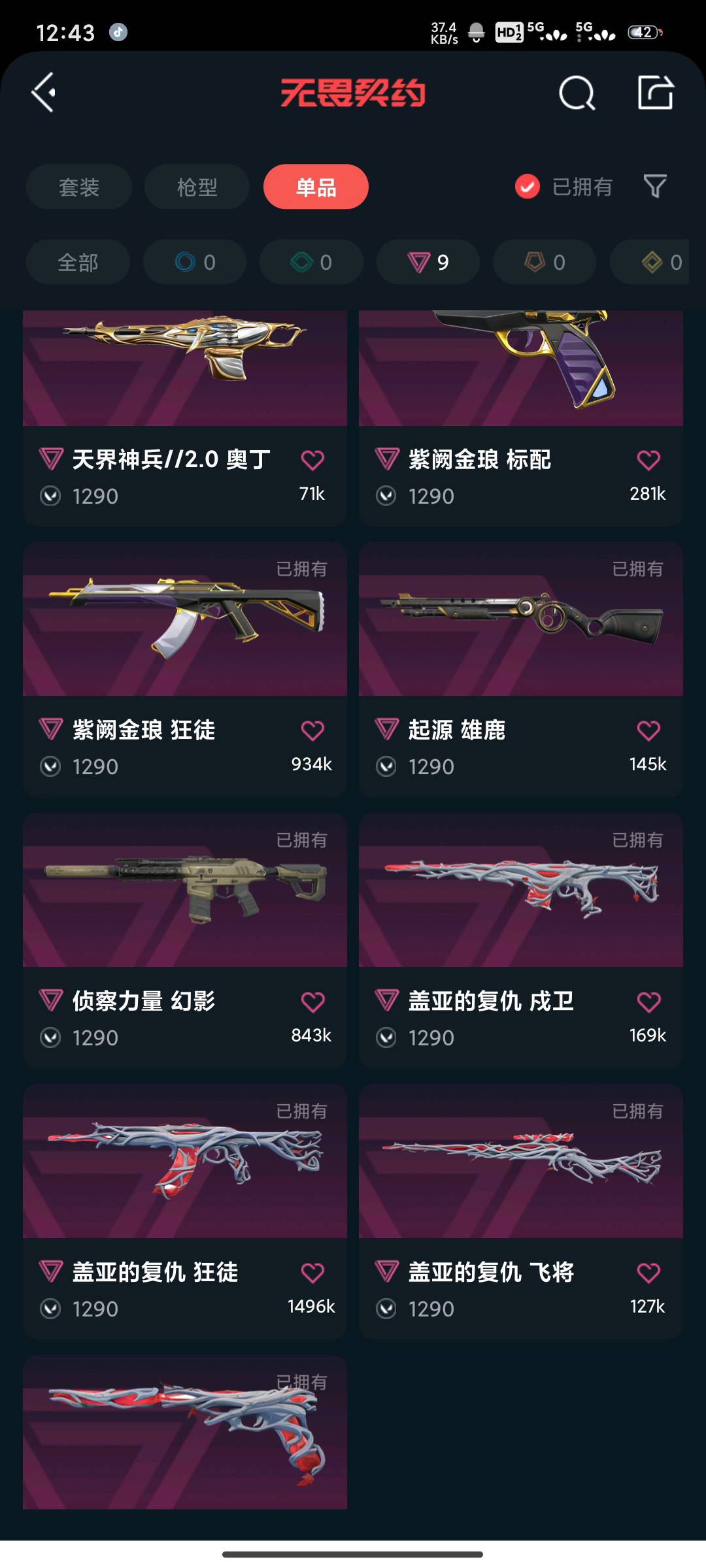The image size is (706, 1568).
Task: Uncheck the 已拥有 filter checkbox
Action: 528,187
